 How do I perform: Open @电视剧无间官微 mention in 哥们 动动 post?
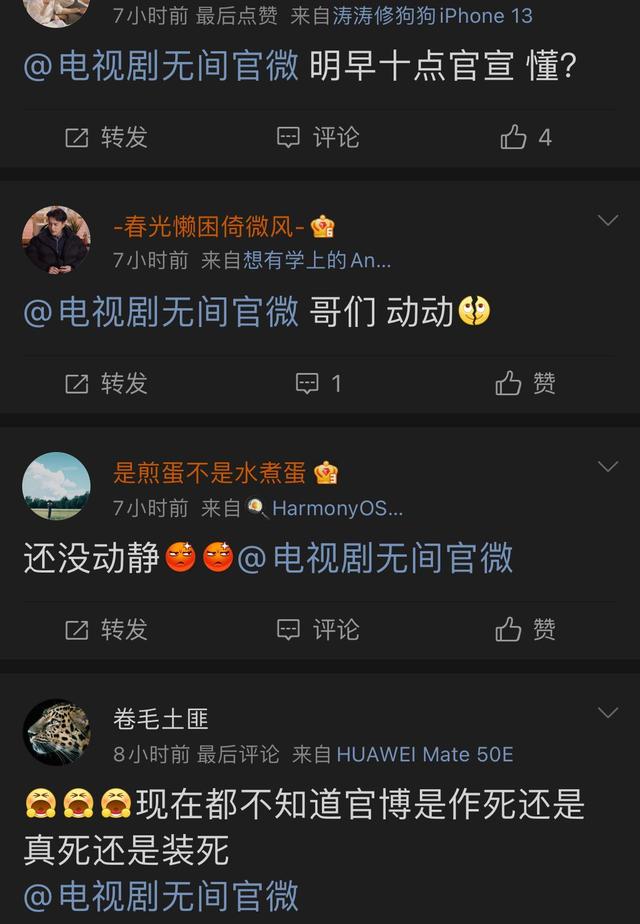click(161, 312)
